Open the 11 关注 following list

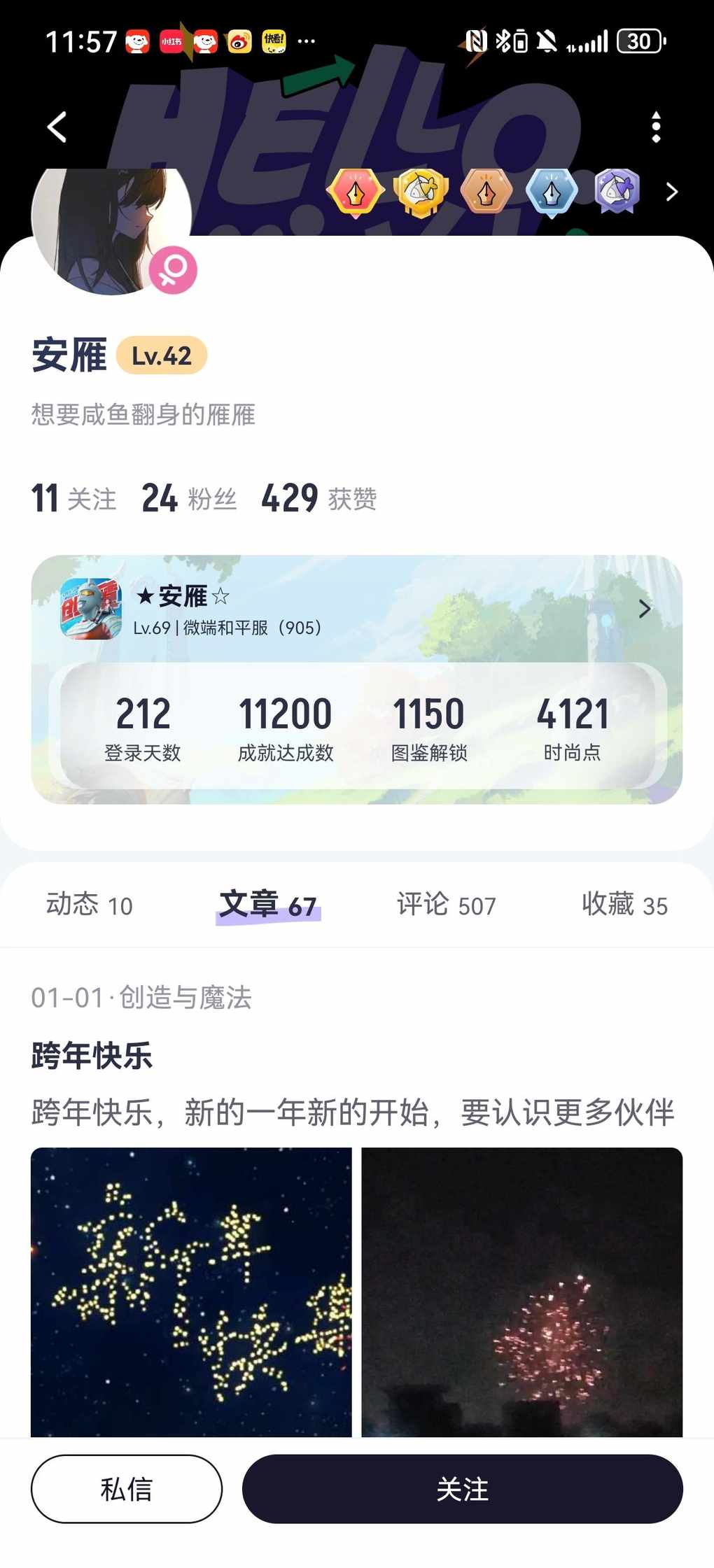click(x=73, y=498)
